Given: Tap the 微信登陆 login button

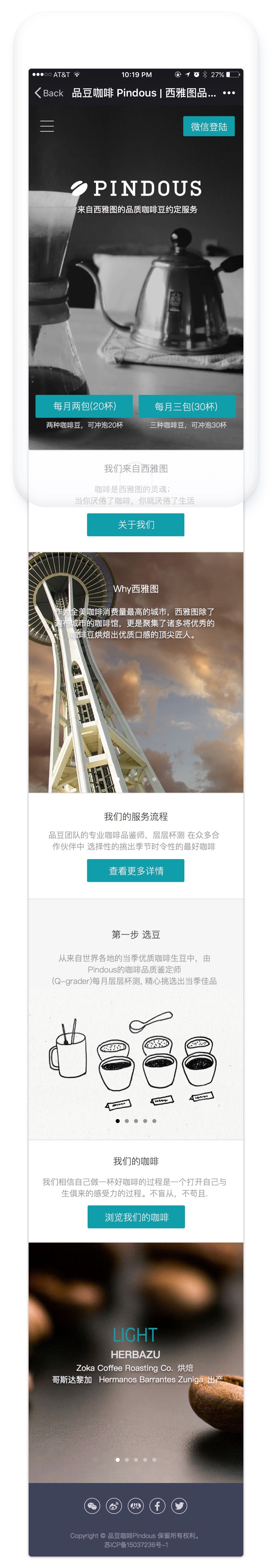Looking at the screenshot, I should [x=209, y=126].
